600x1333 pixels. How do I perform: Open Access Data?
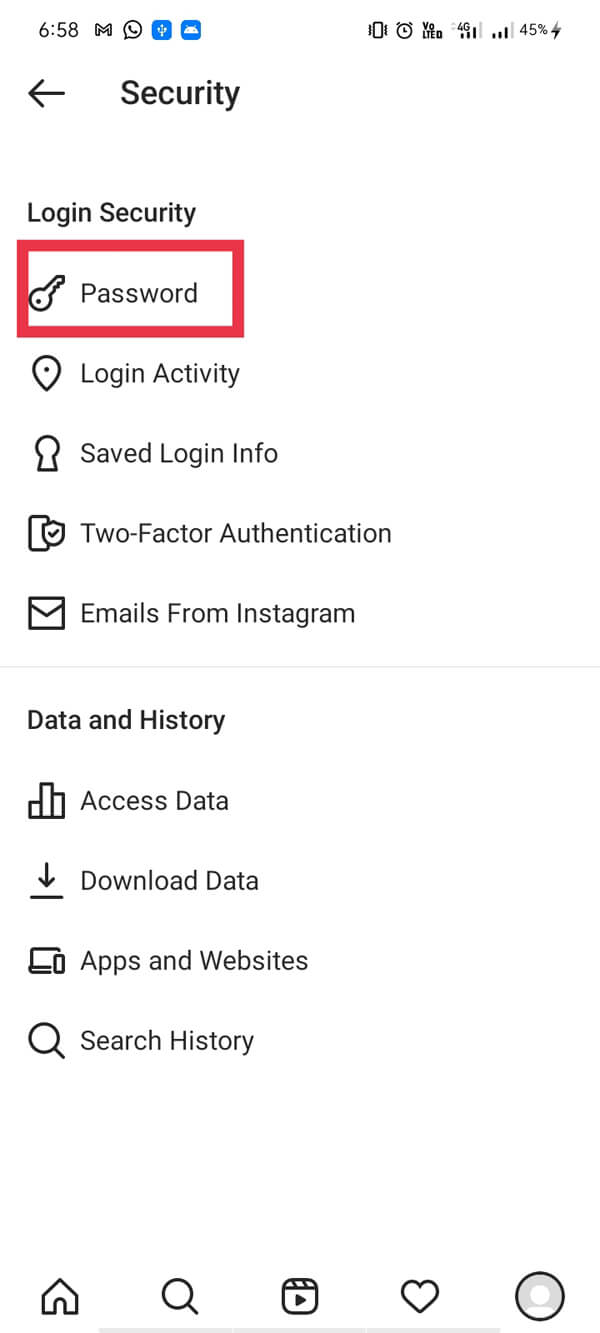coord(154,801)
